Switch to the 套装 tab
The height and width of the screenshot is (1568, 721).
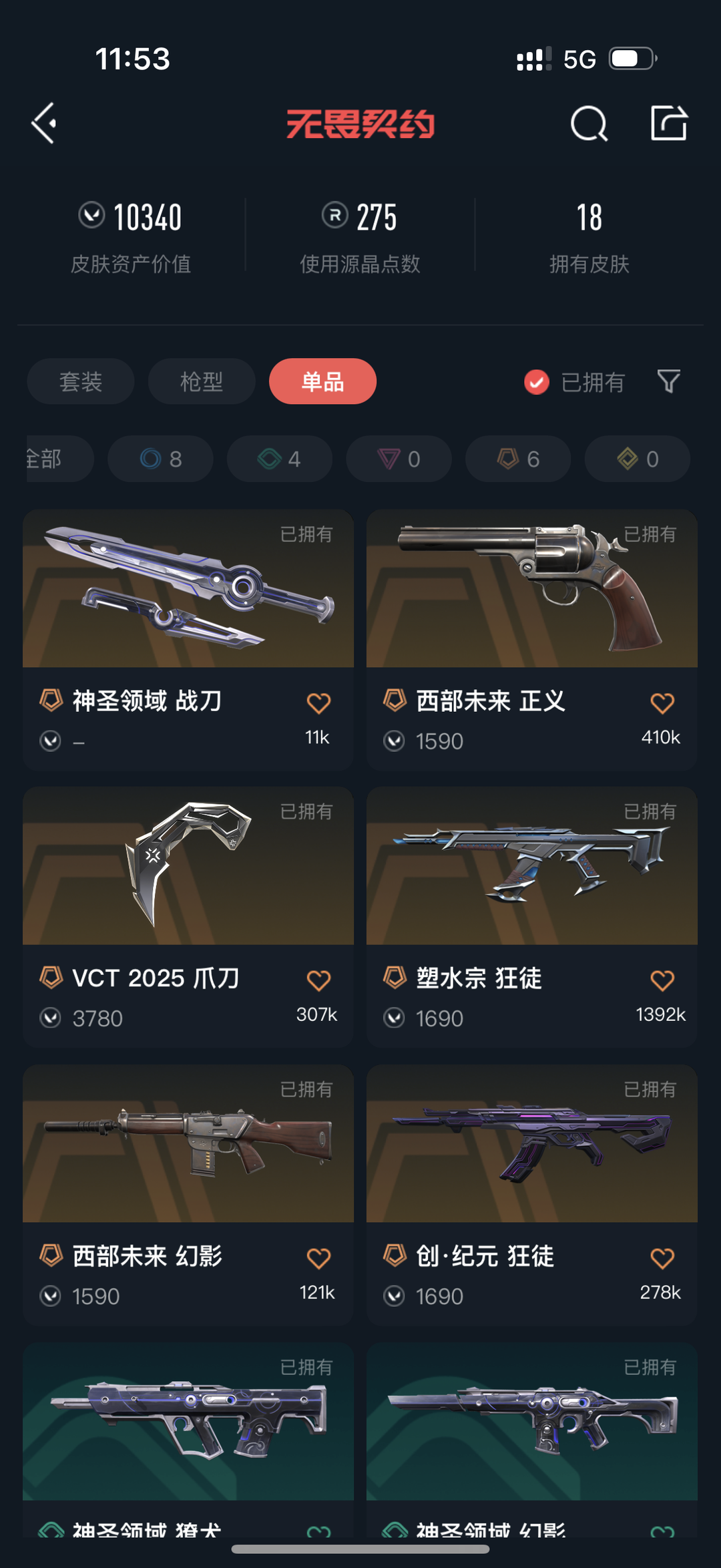click(81, 381)
